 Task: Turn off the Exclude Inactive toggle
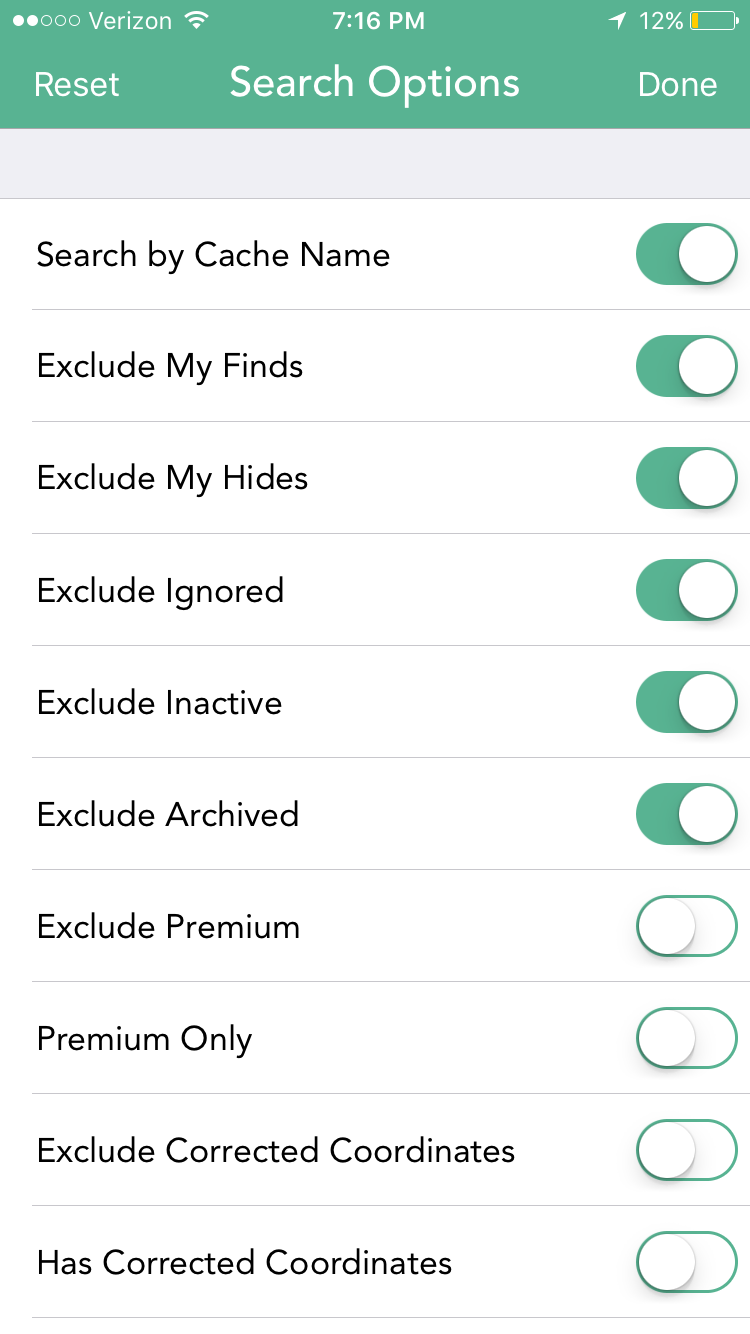687,702
